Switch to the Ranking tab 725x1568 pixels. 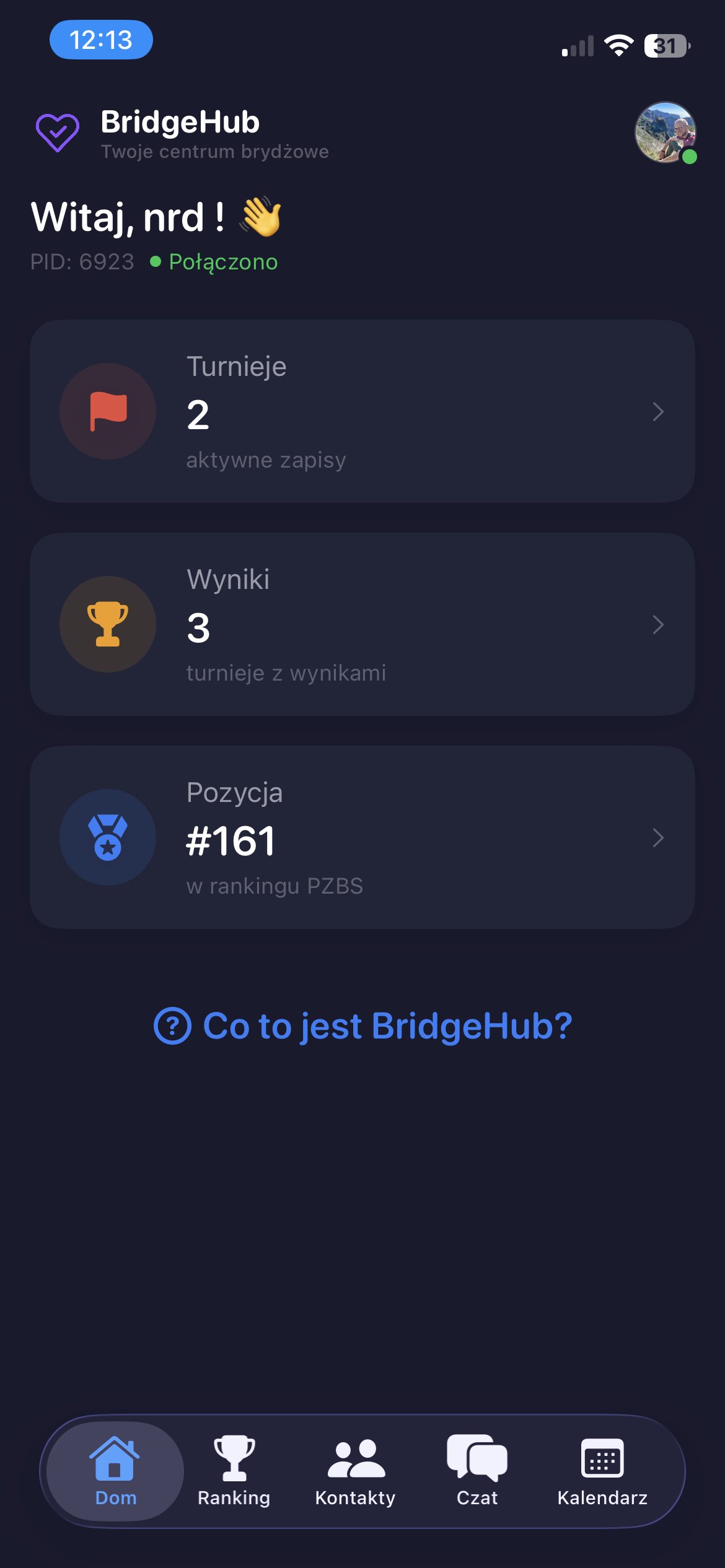tap(234, 1471)
